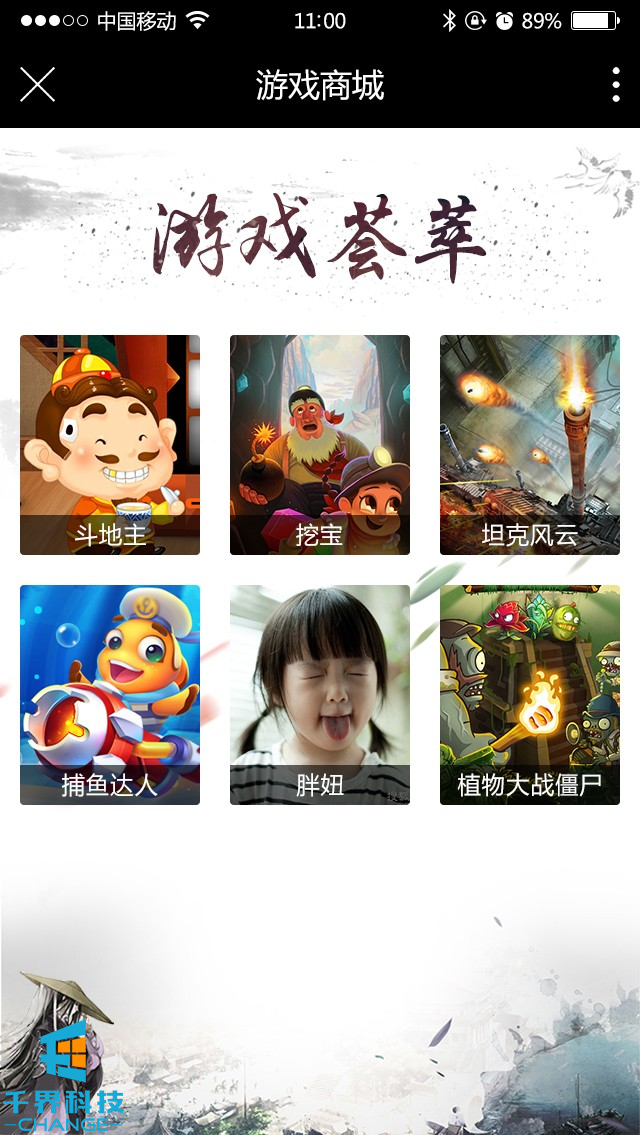Viewport: 640px width, 1135px height.
Task: Open 捕鱼达人 fishing game
Action: (x=110, y=694)
